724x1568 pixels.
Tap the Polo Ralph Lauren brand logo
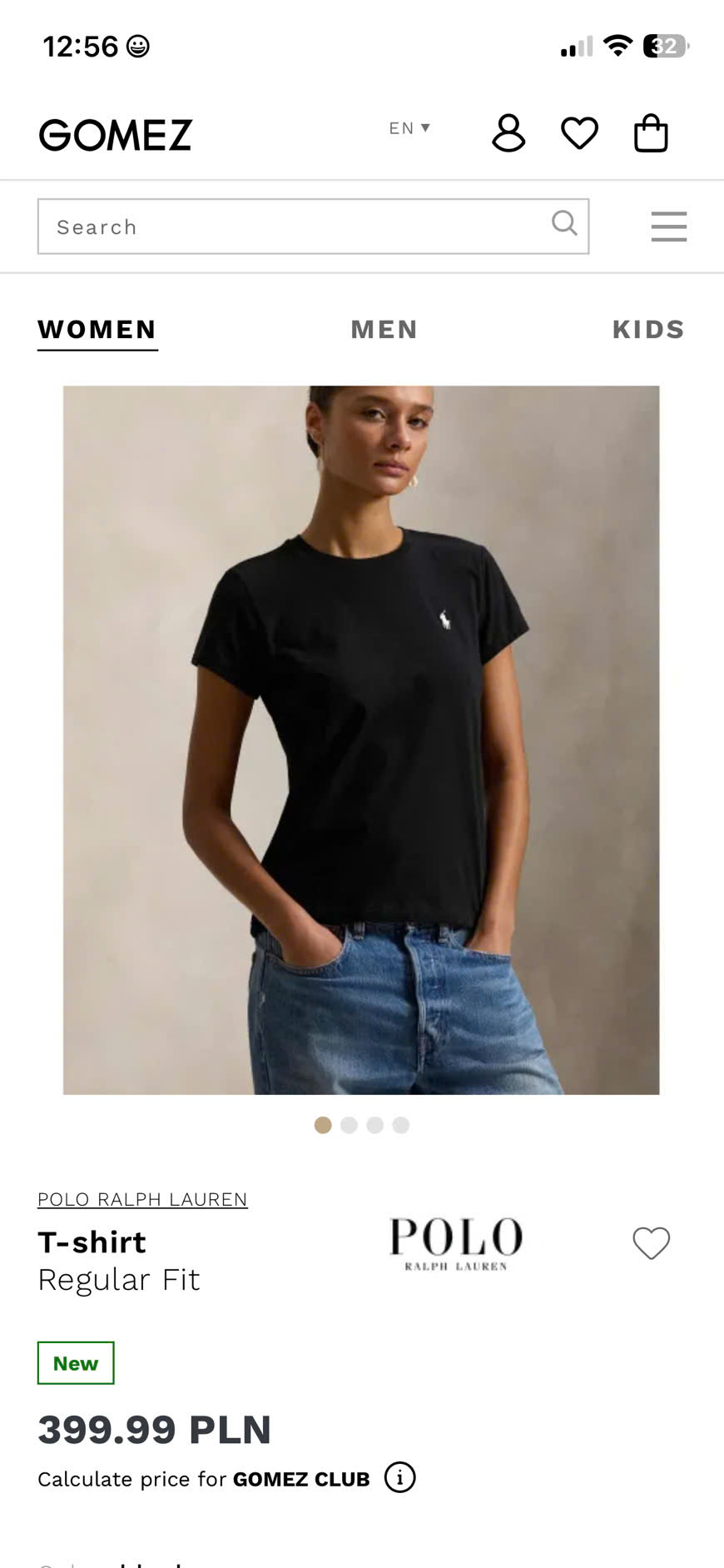click(456, 1243)
